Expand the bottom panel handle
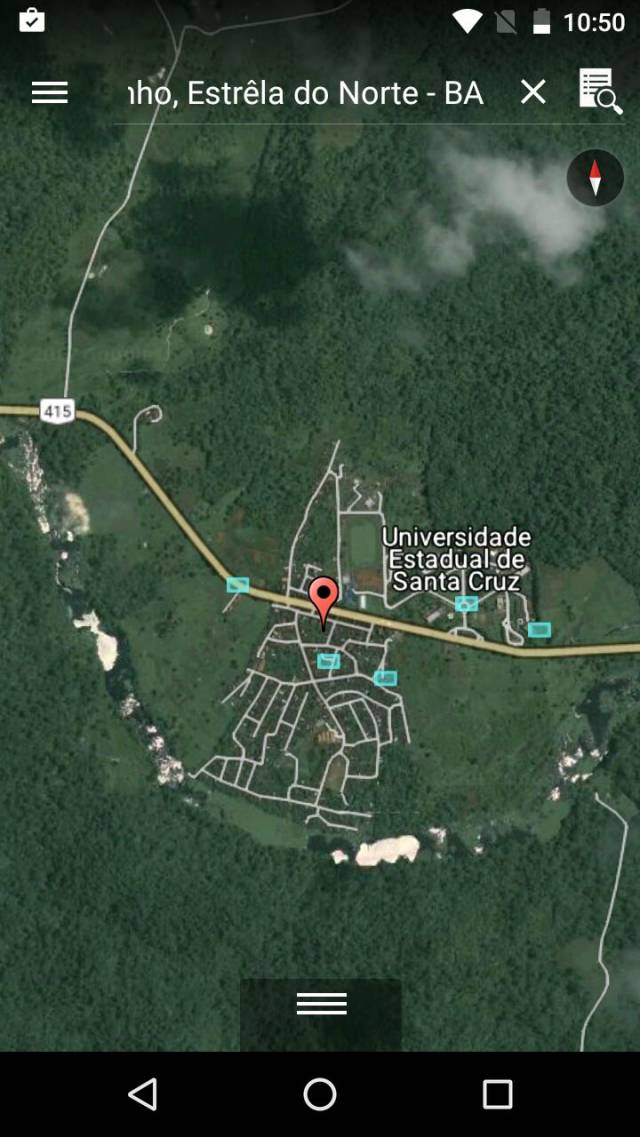 (x=321, y=1003)
